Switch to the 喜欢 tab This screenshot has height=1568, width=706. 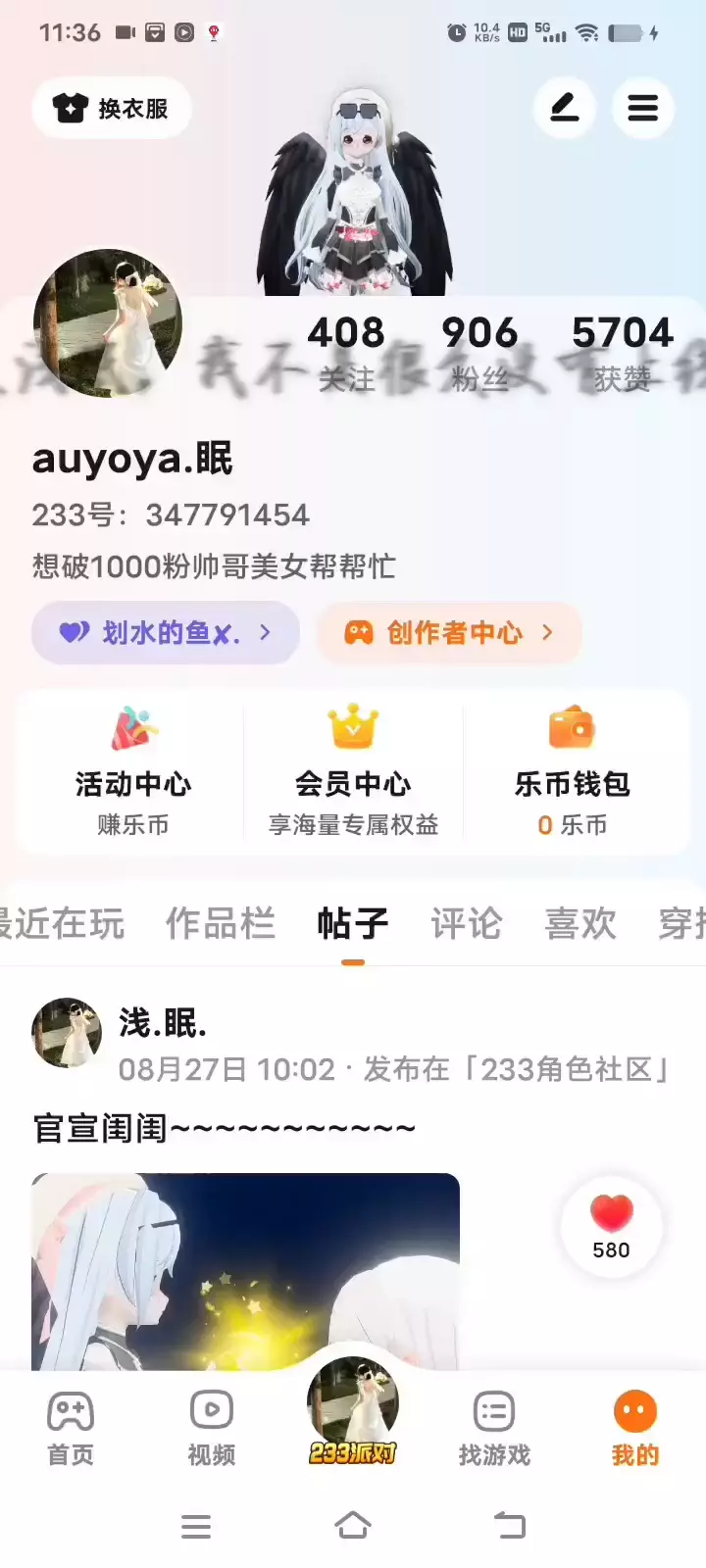click(580, 923)
